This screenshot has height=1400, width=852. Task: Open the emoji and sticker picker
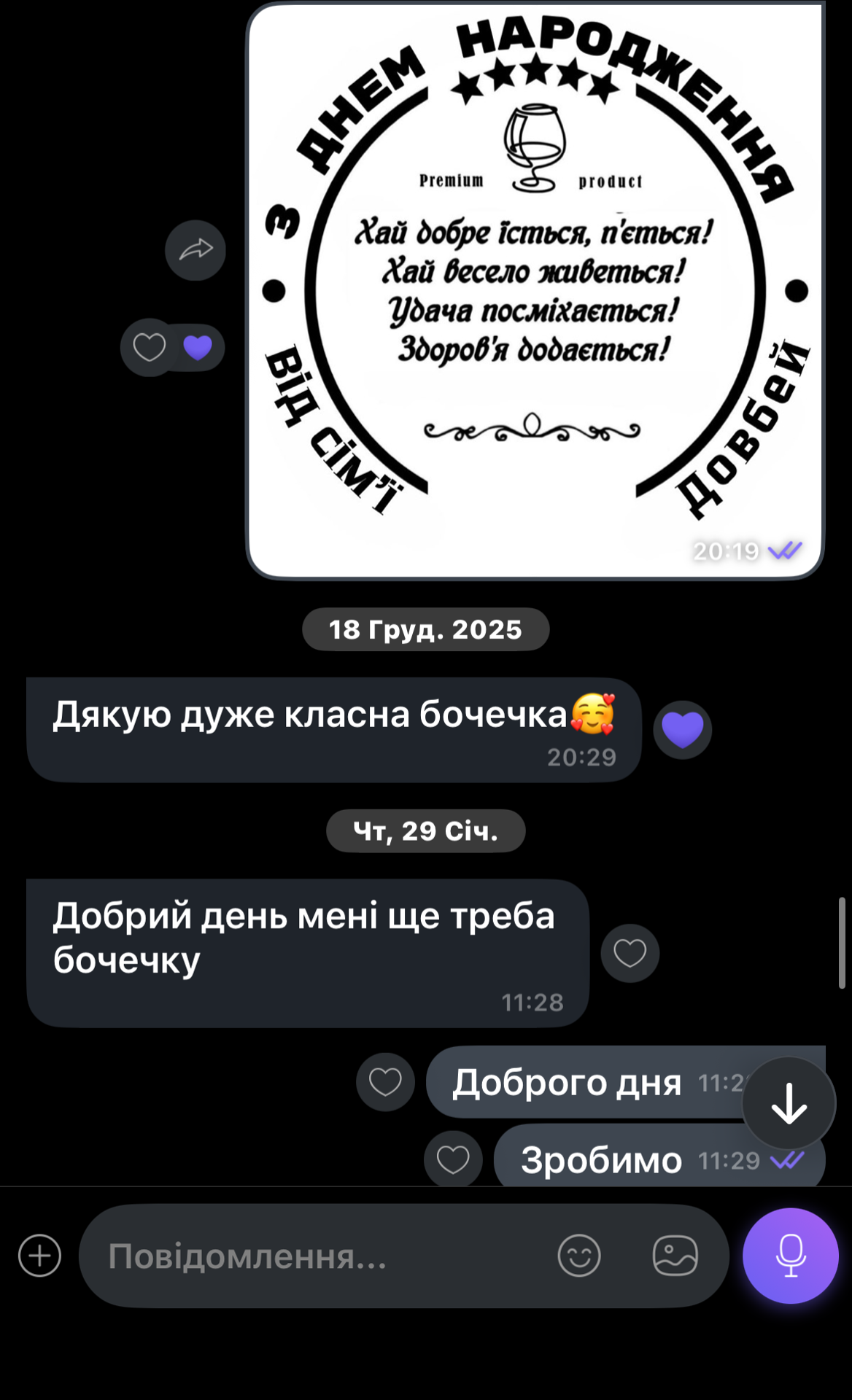tap(579, 1256)
